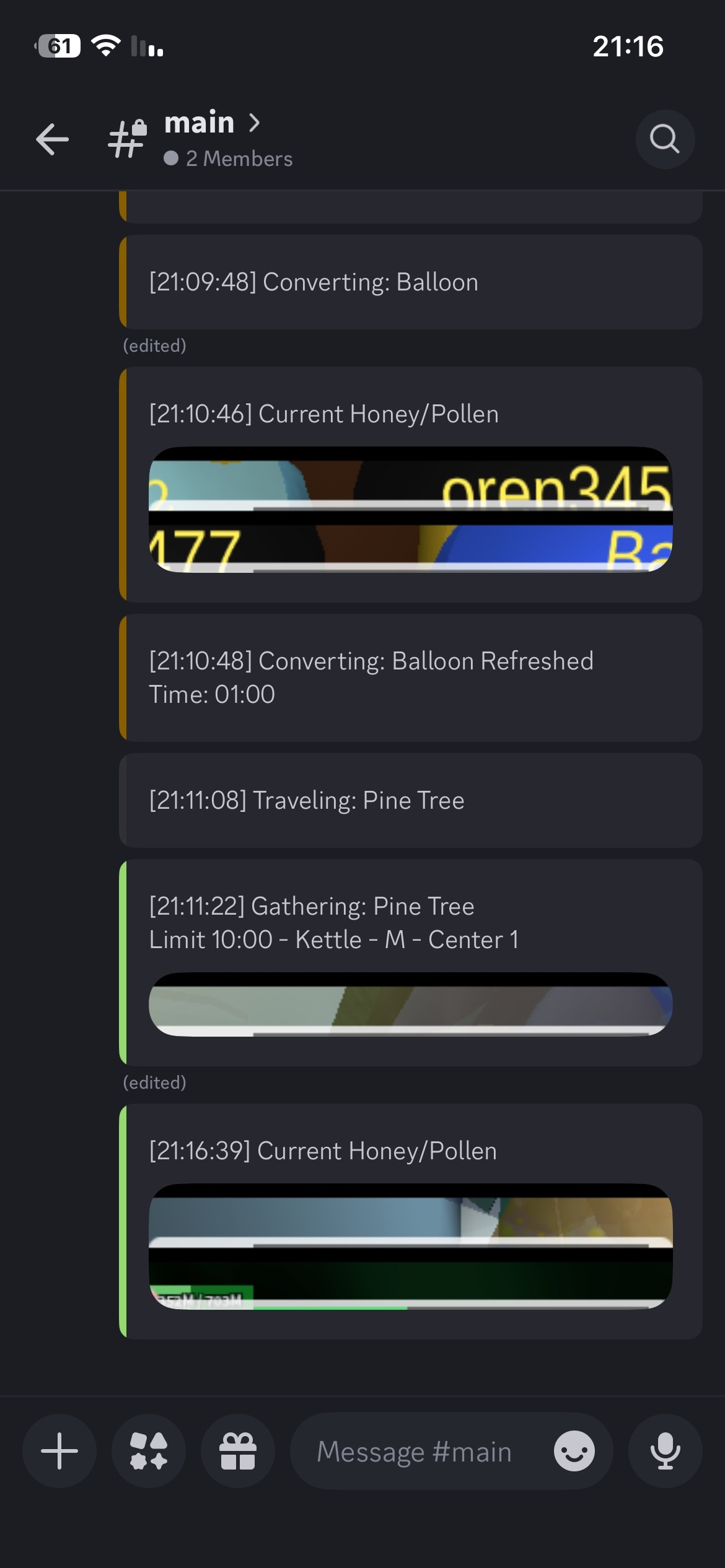This screenshot has width=725, height=1568.
Task: Open the plus attachment menu
Action: 59,1451
